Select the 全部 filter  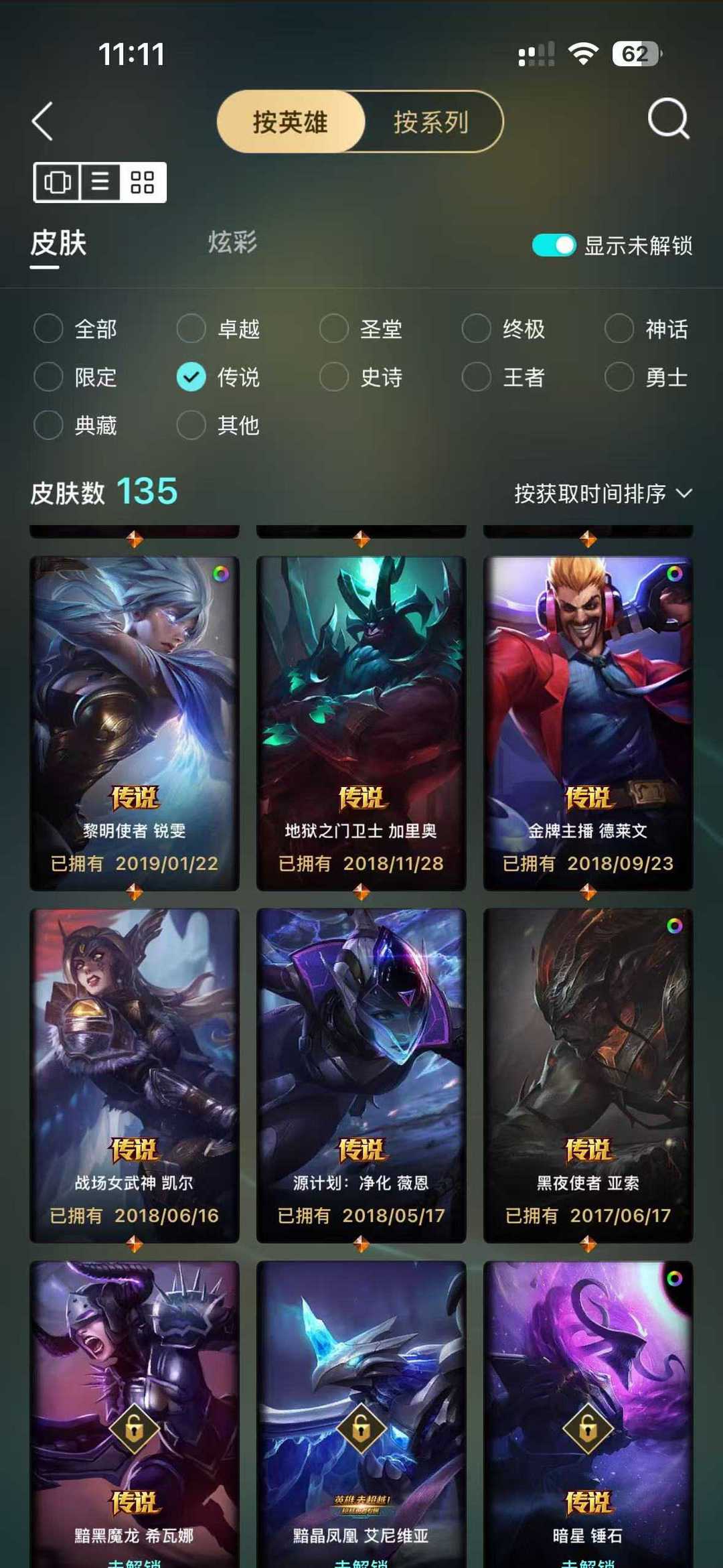coord(76,329)
